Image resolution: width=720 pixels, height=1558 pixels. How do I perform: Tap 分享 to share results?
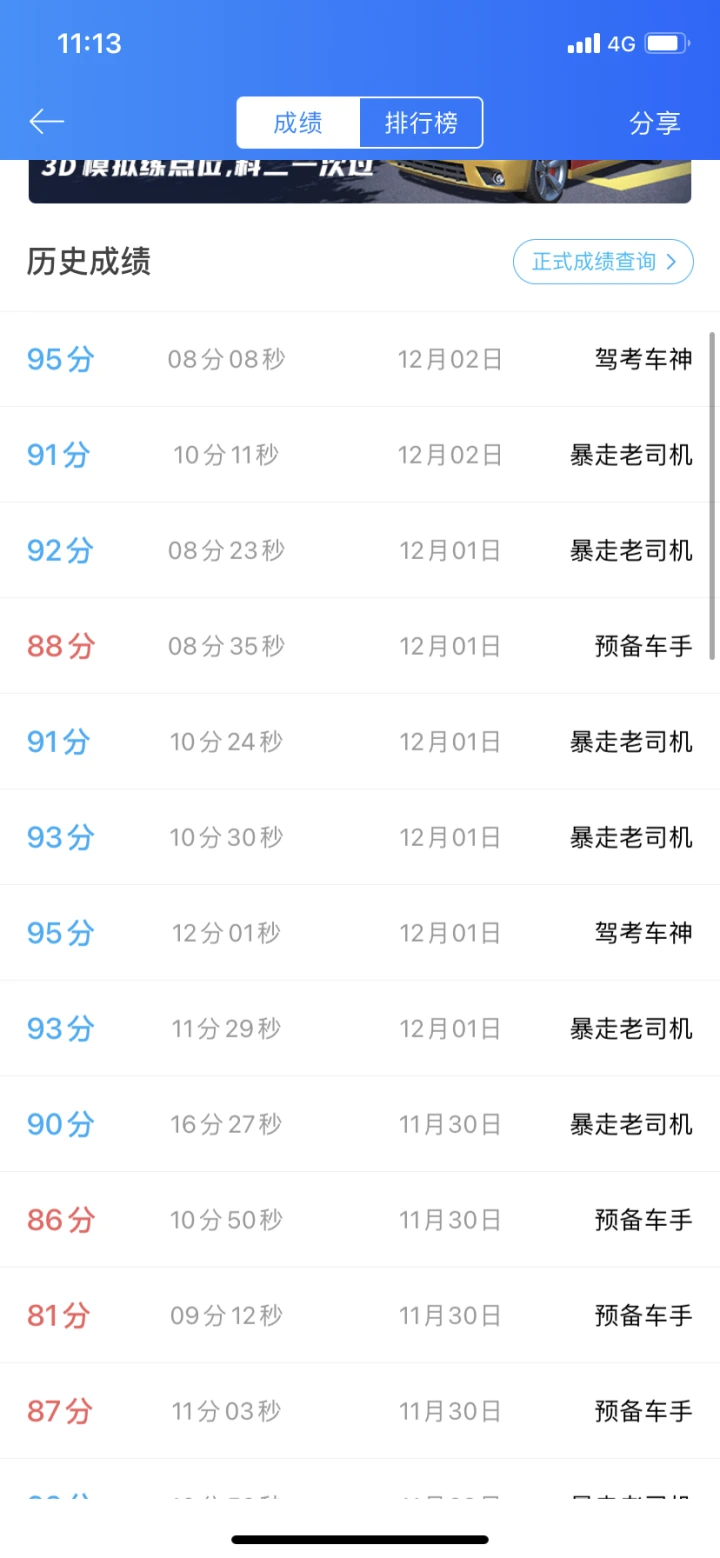pos(655,123)
